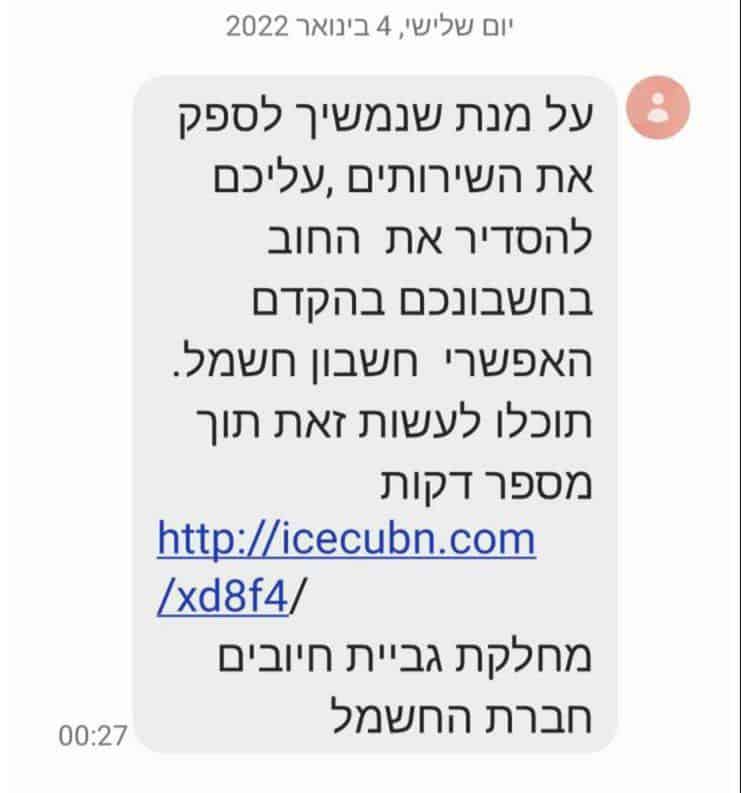Open the icecubn.com link in the message
The image size is (741, 793).
click(346, 542)
